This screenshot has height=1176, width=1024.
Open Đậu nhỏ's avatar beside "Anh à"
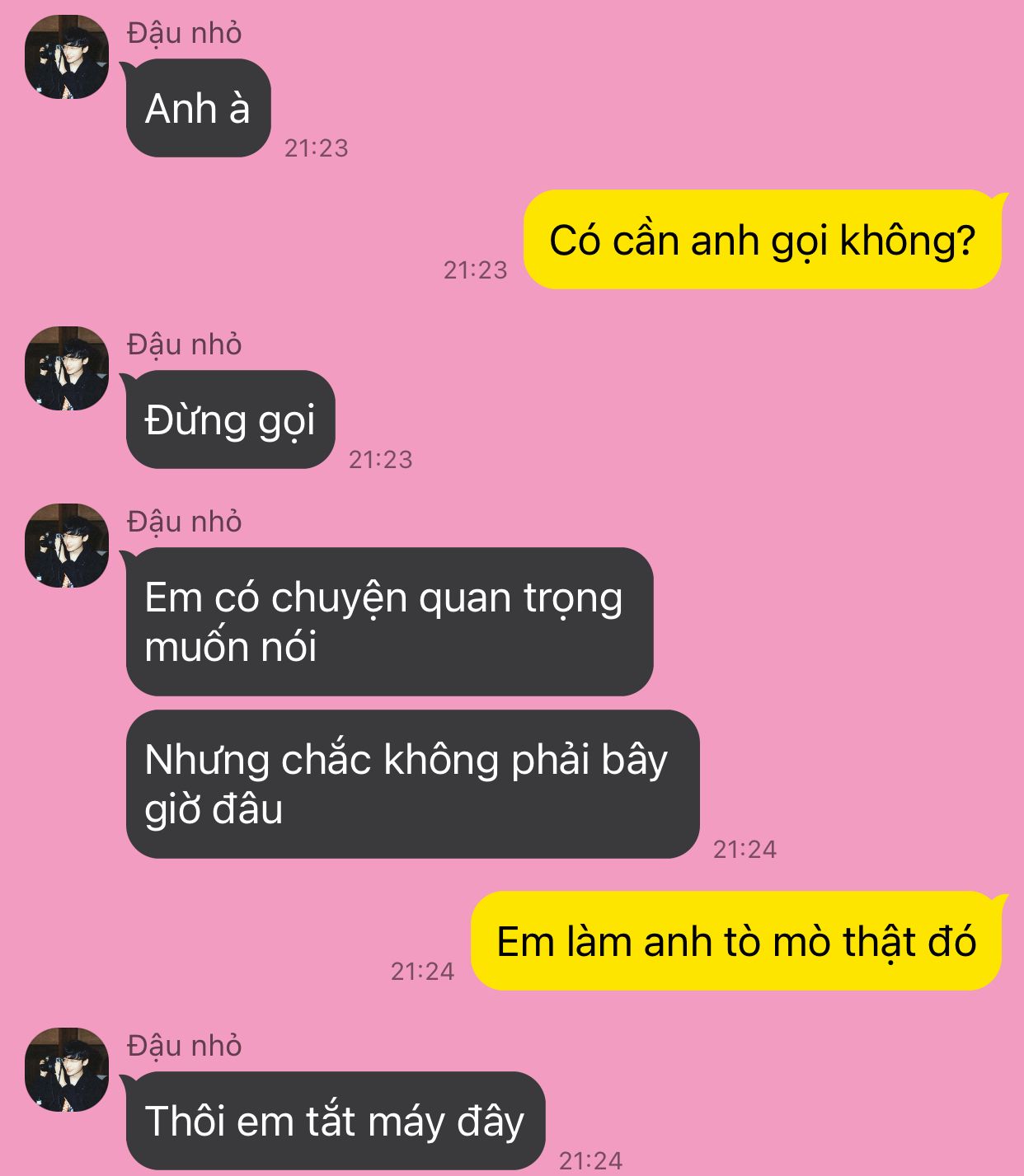[x=67, y=57]
